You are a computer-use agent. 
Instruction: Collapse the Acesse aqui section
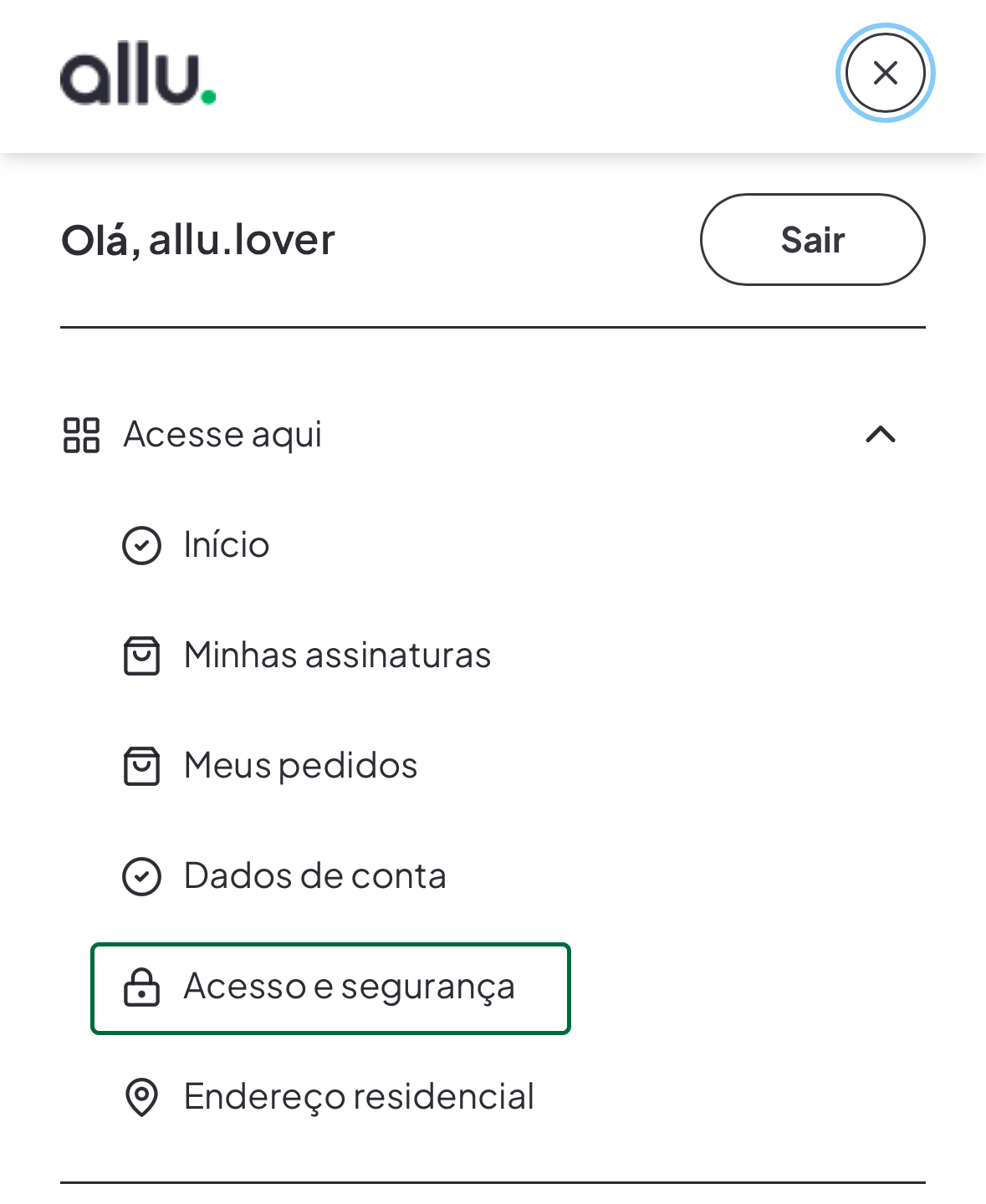880,435
